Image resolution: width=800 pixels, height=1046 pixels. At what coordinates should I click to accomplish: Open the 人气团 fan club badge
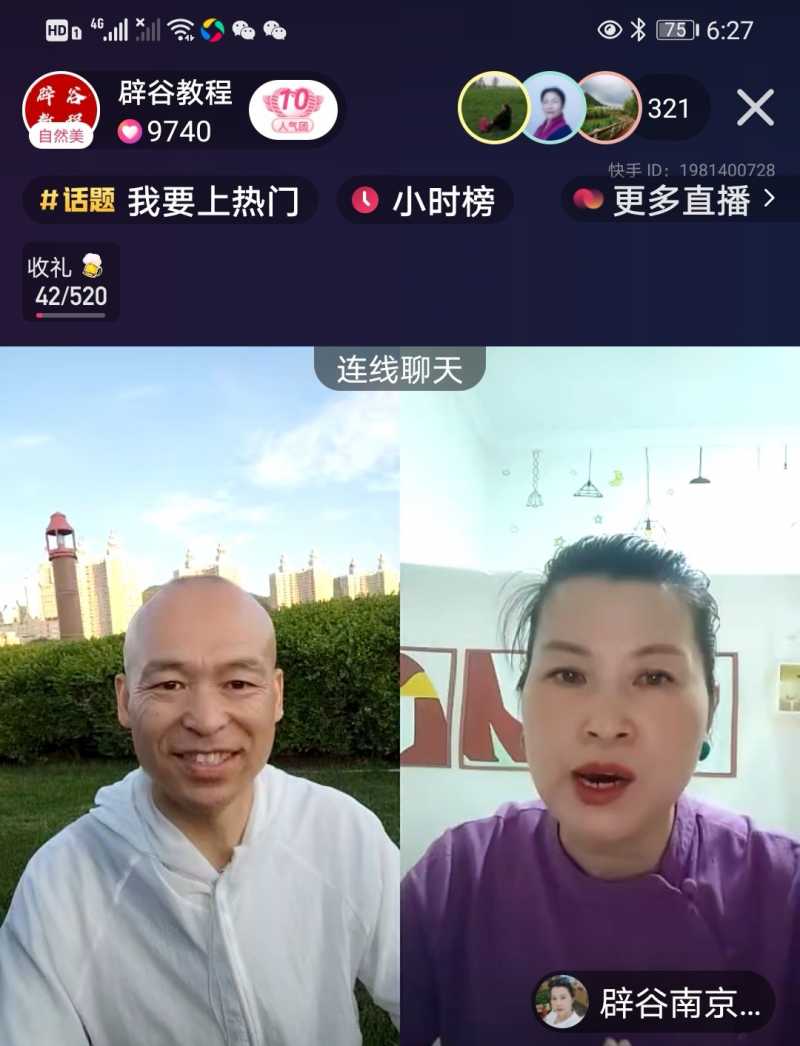[293, 109]
